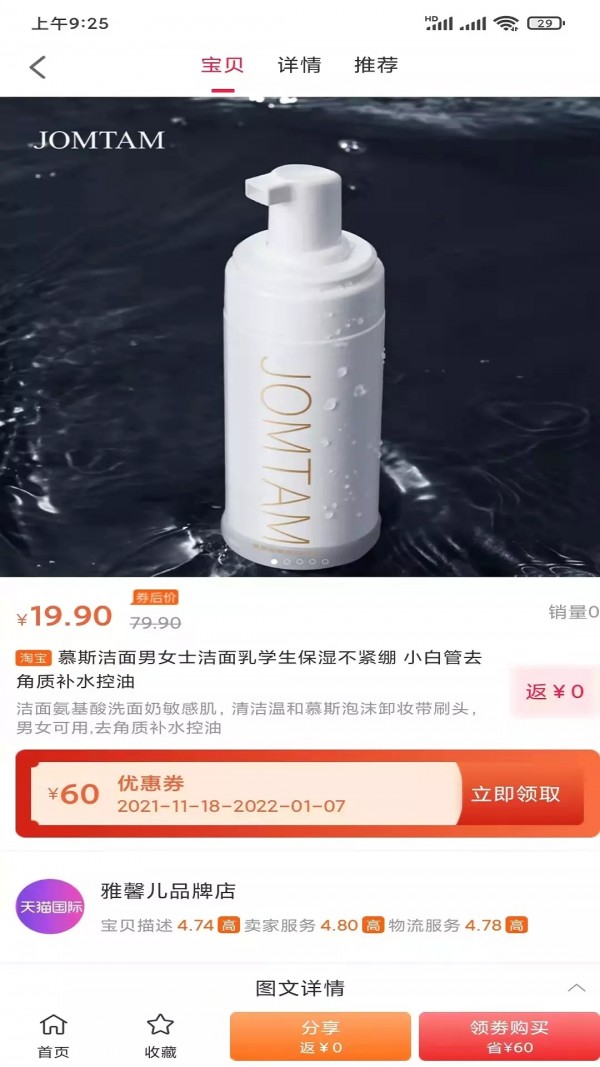The width and height of the screenshot is (600, 1067).
Task: Tap the 分享 share button
Action: click(320, 1036)
